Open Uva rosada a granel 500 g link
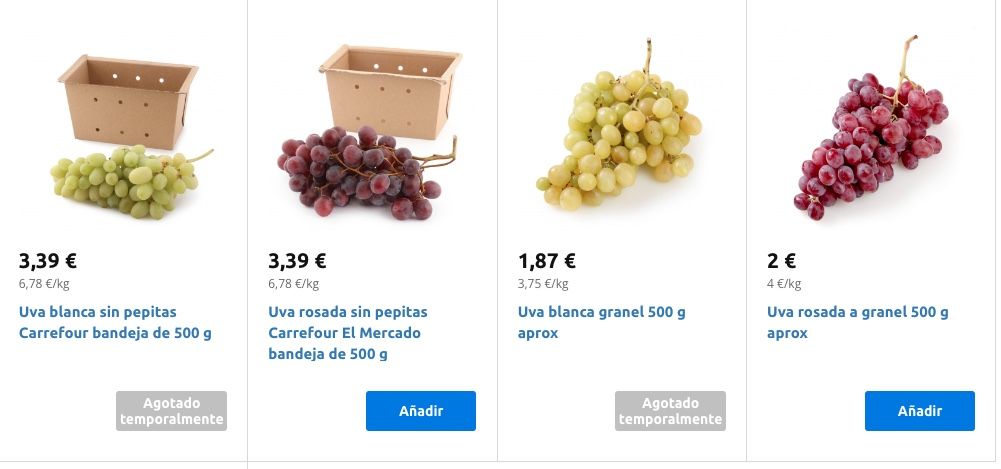The image size is (1001, 469). [857, 322]
